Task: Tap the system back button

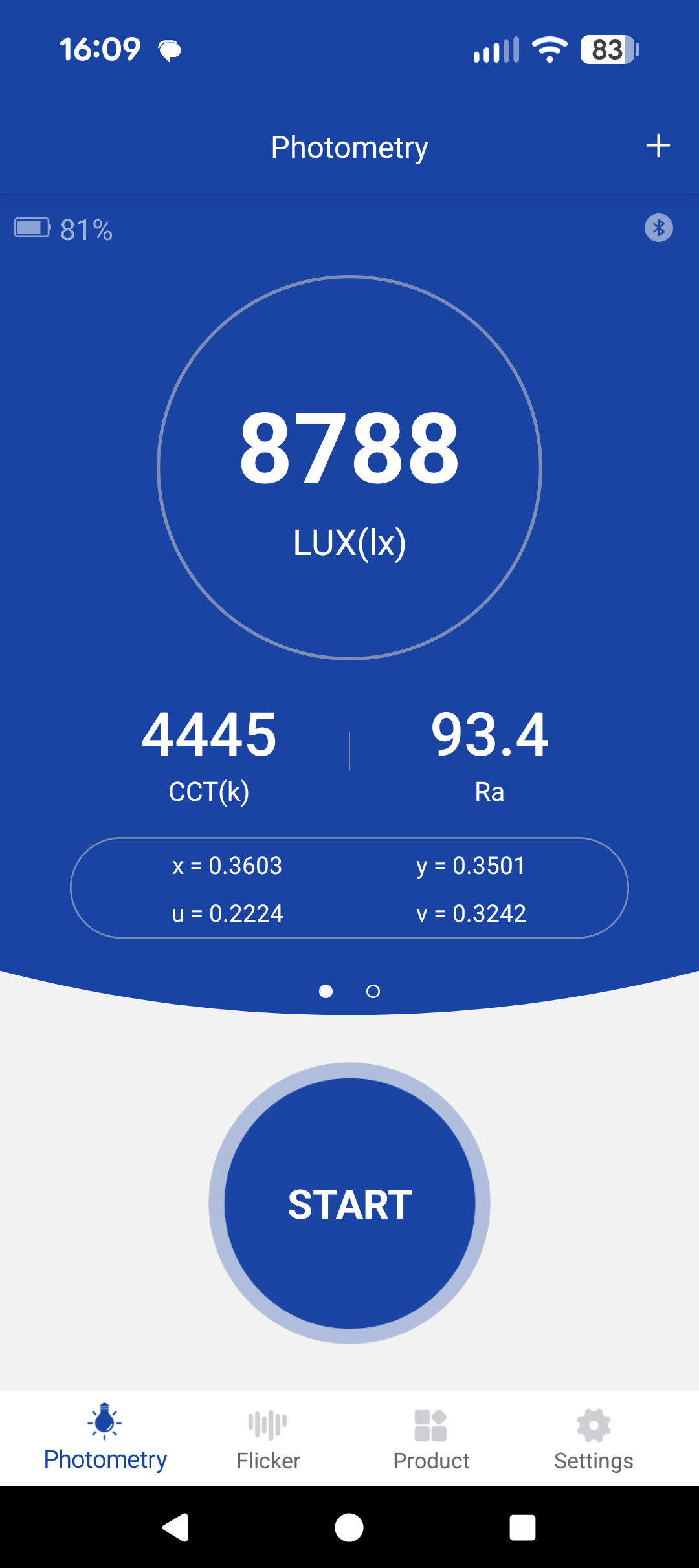Action: (x=175, y=1528)
